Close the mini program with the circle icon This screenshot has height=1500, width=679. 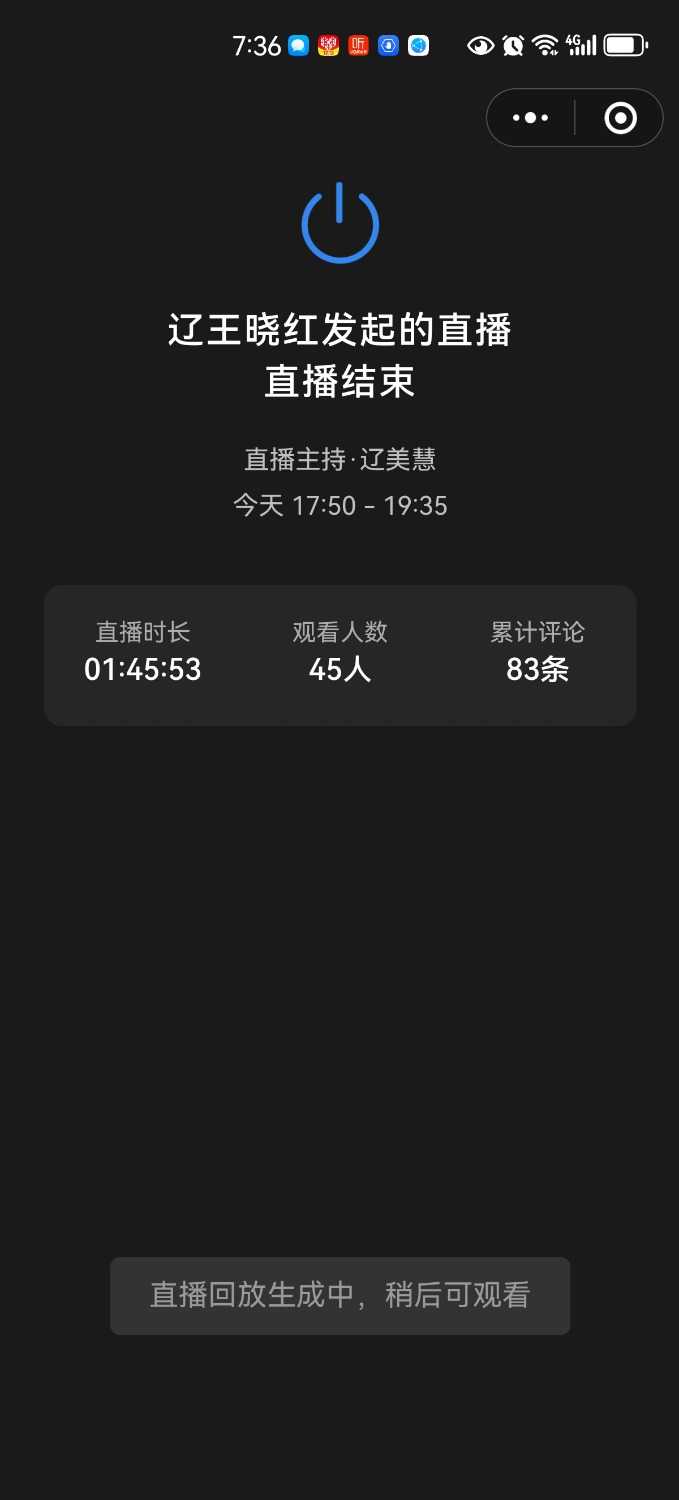(x=620, y=118)
